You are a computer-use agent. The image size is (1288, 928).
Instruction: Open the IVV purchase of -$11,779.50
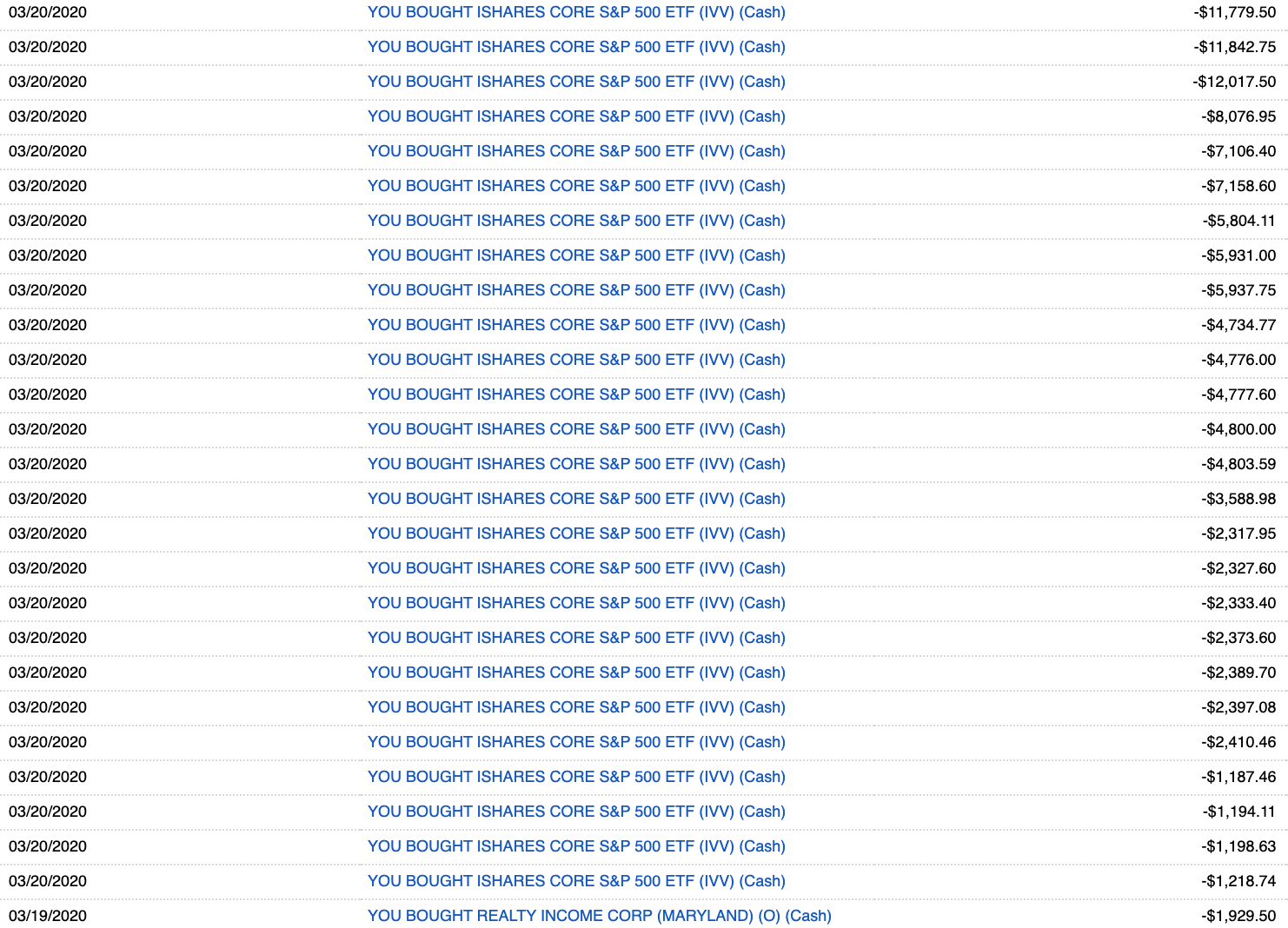[576, 12]
